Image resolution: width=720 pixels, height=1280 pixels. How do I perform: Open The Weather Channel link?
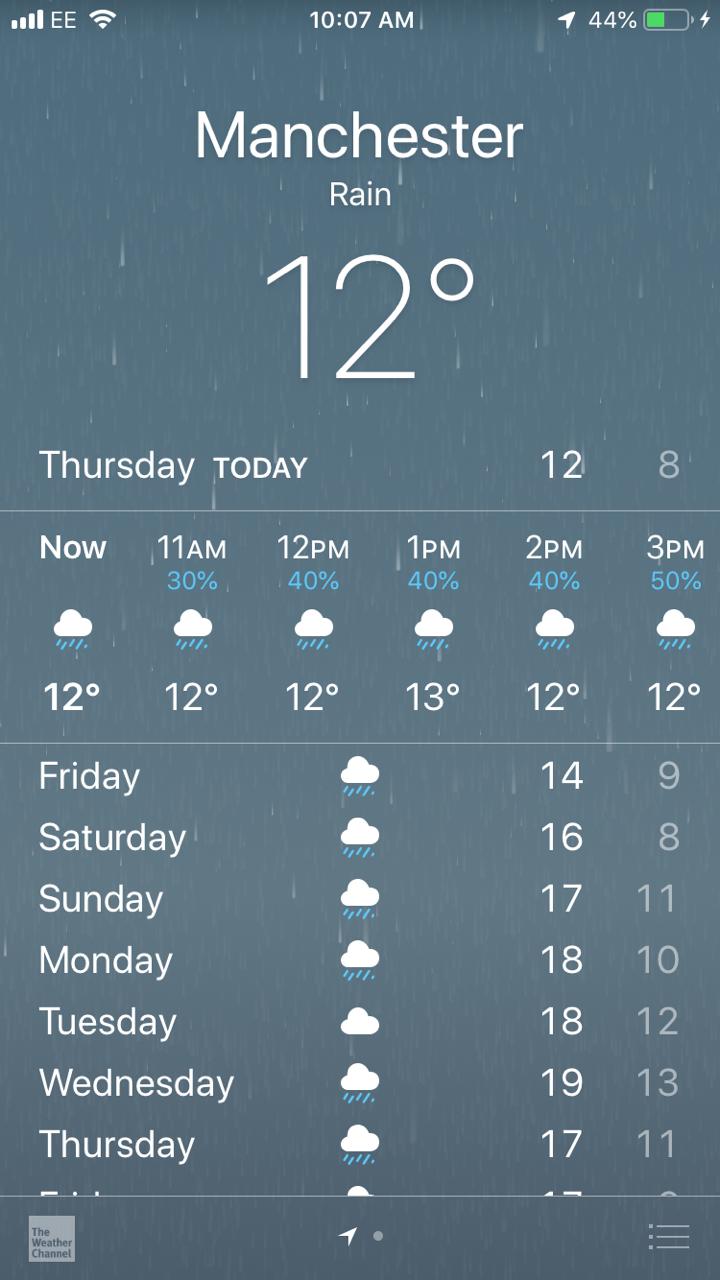(51, 1238)
